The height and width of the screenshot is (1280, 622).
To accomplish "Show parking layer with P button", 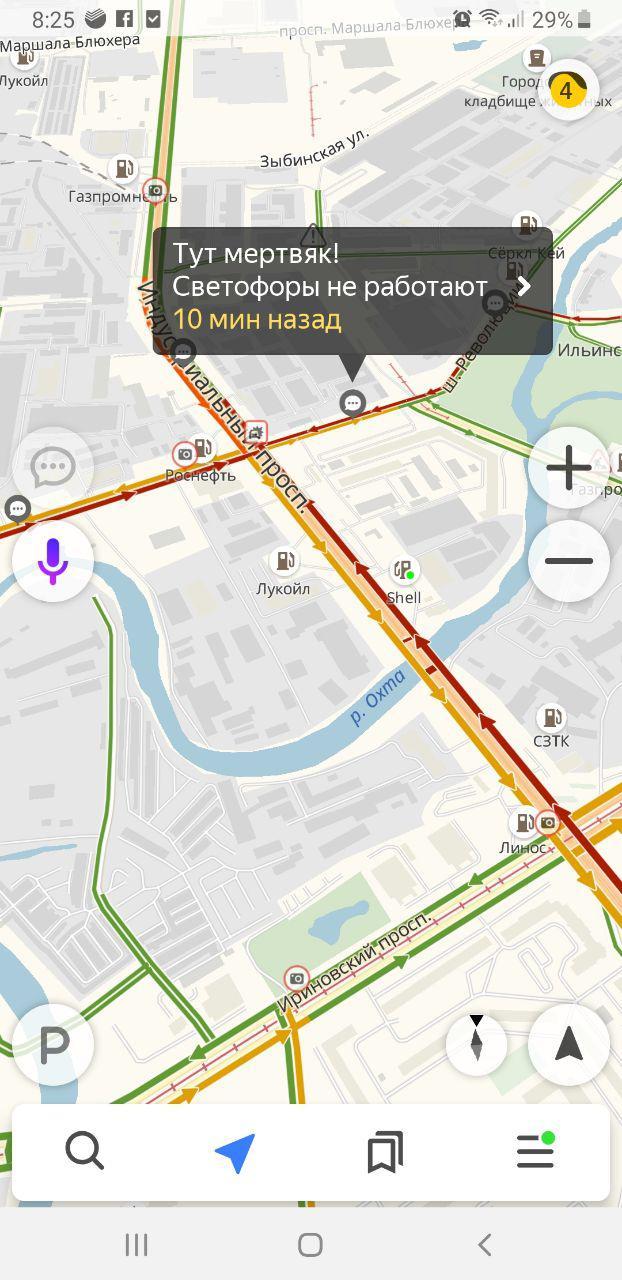I will point(53,1045).
